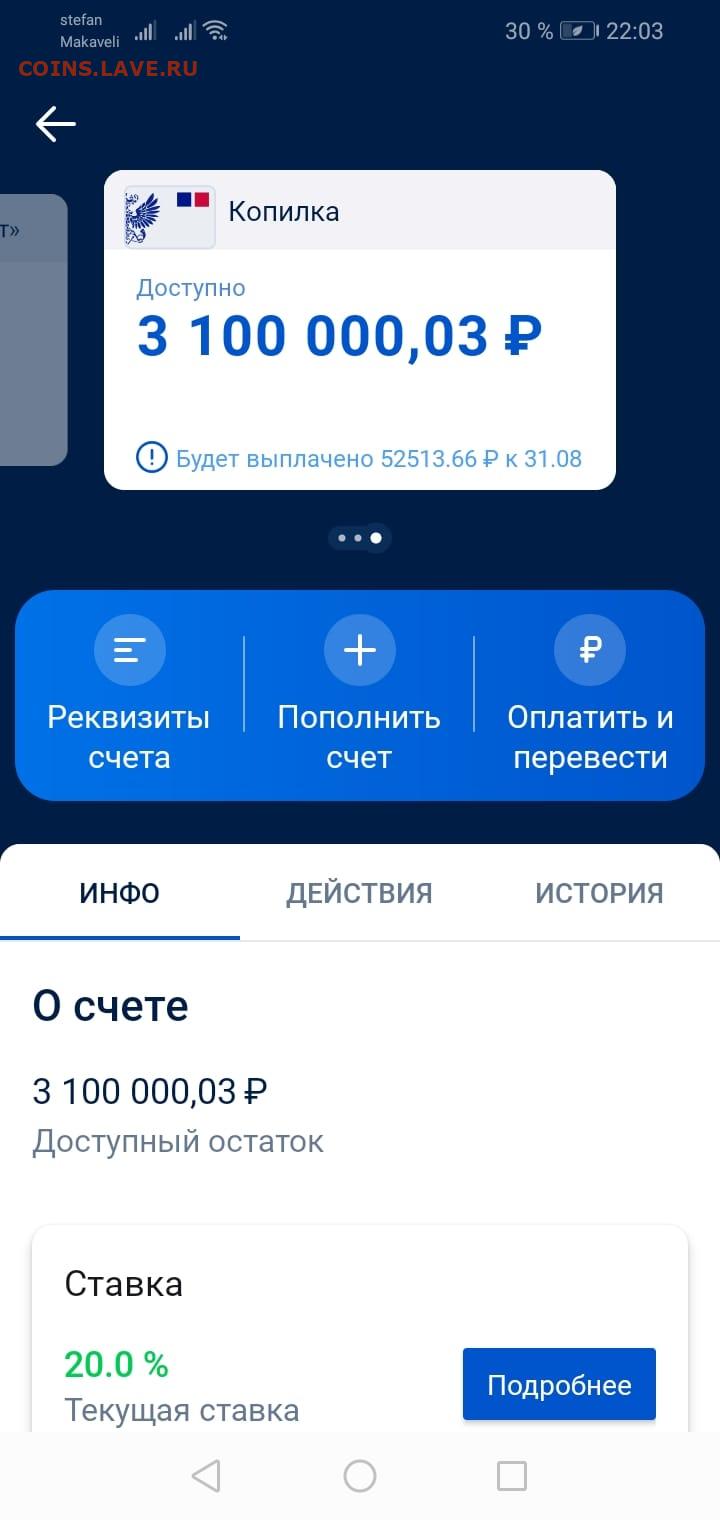Tap Пополнить счет
The height and width of the screenshot is (1520, 720).
[359, 695]
